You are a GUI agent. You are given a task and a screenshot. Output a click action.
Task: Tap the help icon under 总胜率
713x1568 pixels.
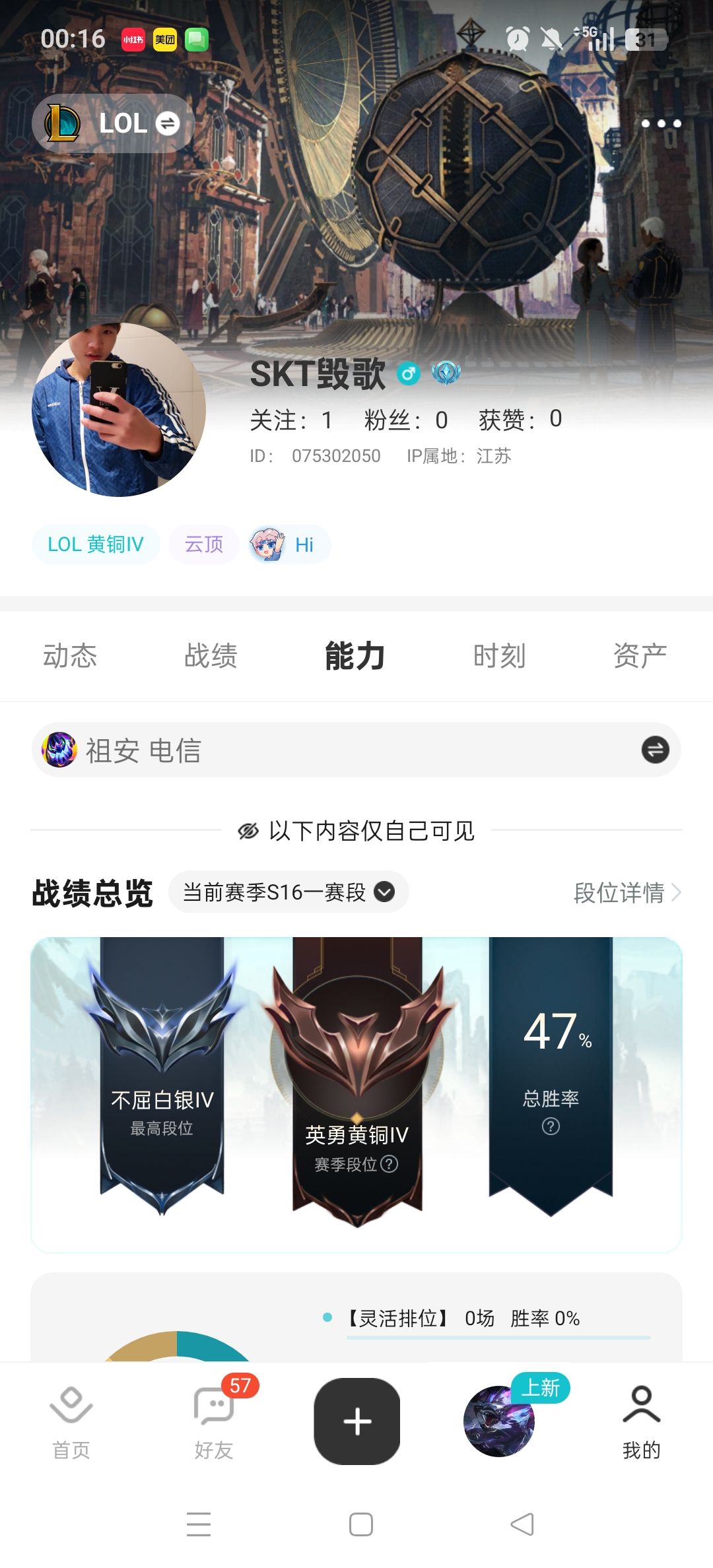tap(551, 1127)
